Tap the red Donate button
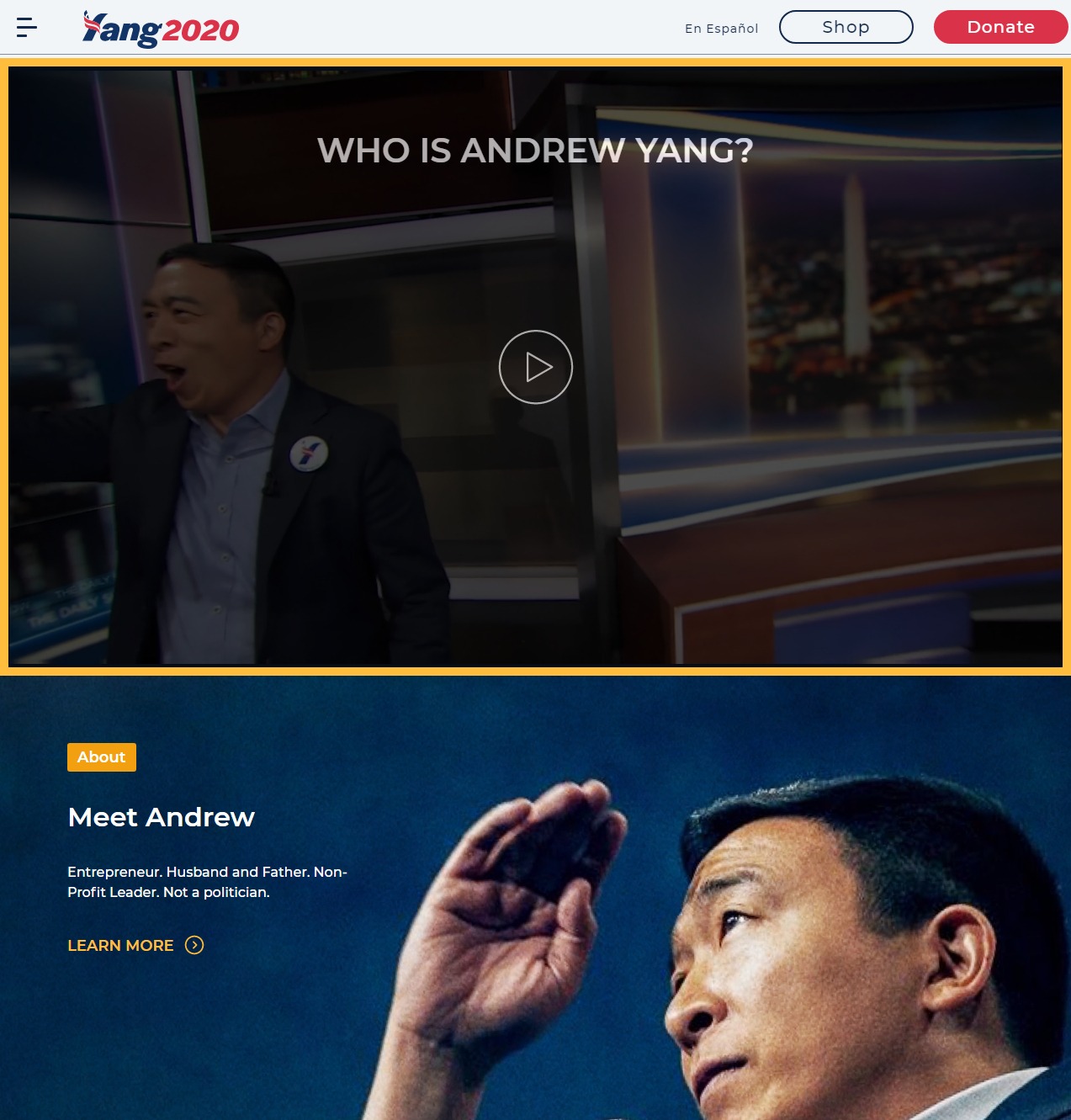Viewport: 1071px width, 1120px height. click(1000, 27)
